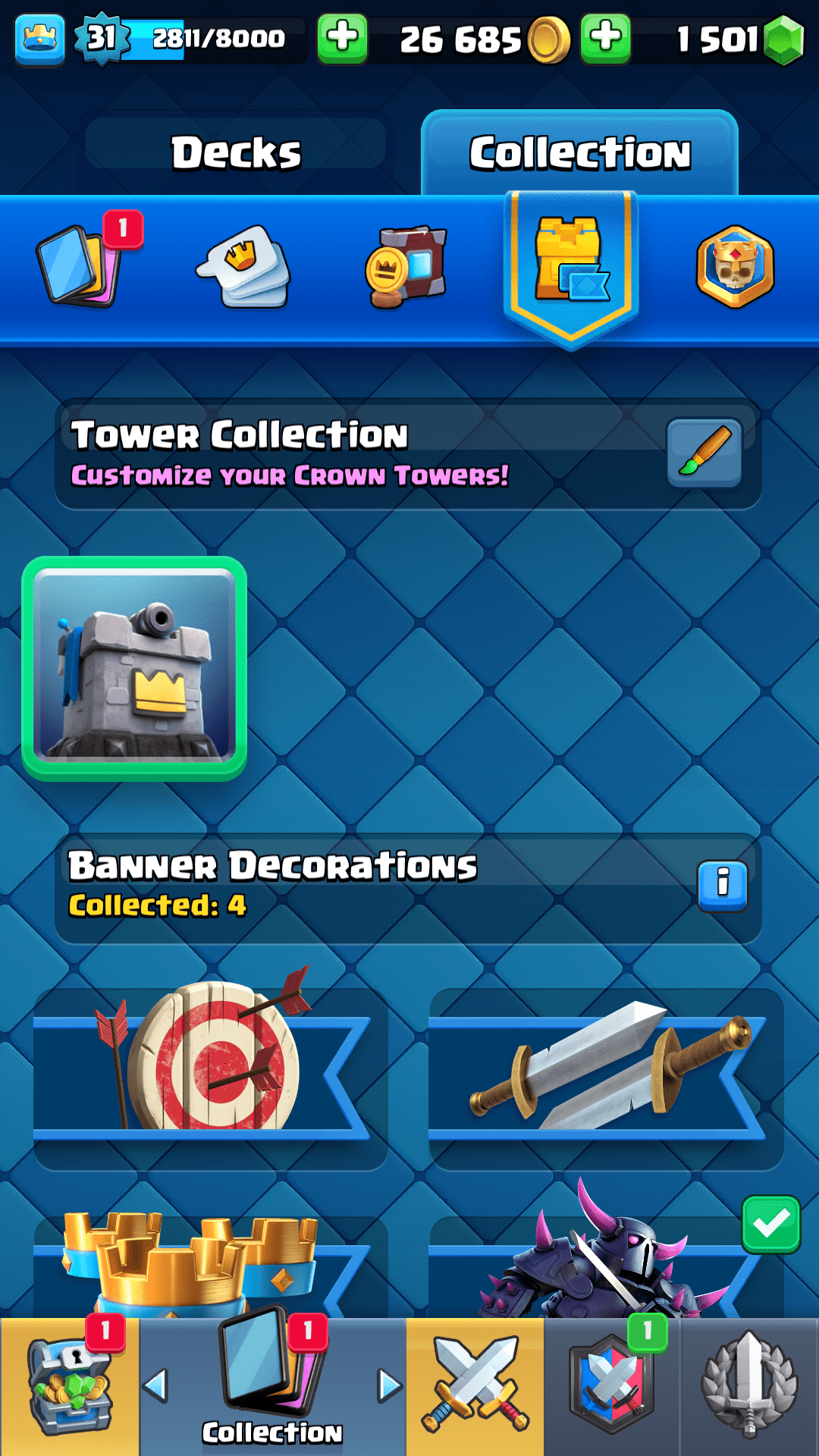This screenshot has height=1456, width=819.
Task: Open the player profile crown icon
Action: (39, 38)
